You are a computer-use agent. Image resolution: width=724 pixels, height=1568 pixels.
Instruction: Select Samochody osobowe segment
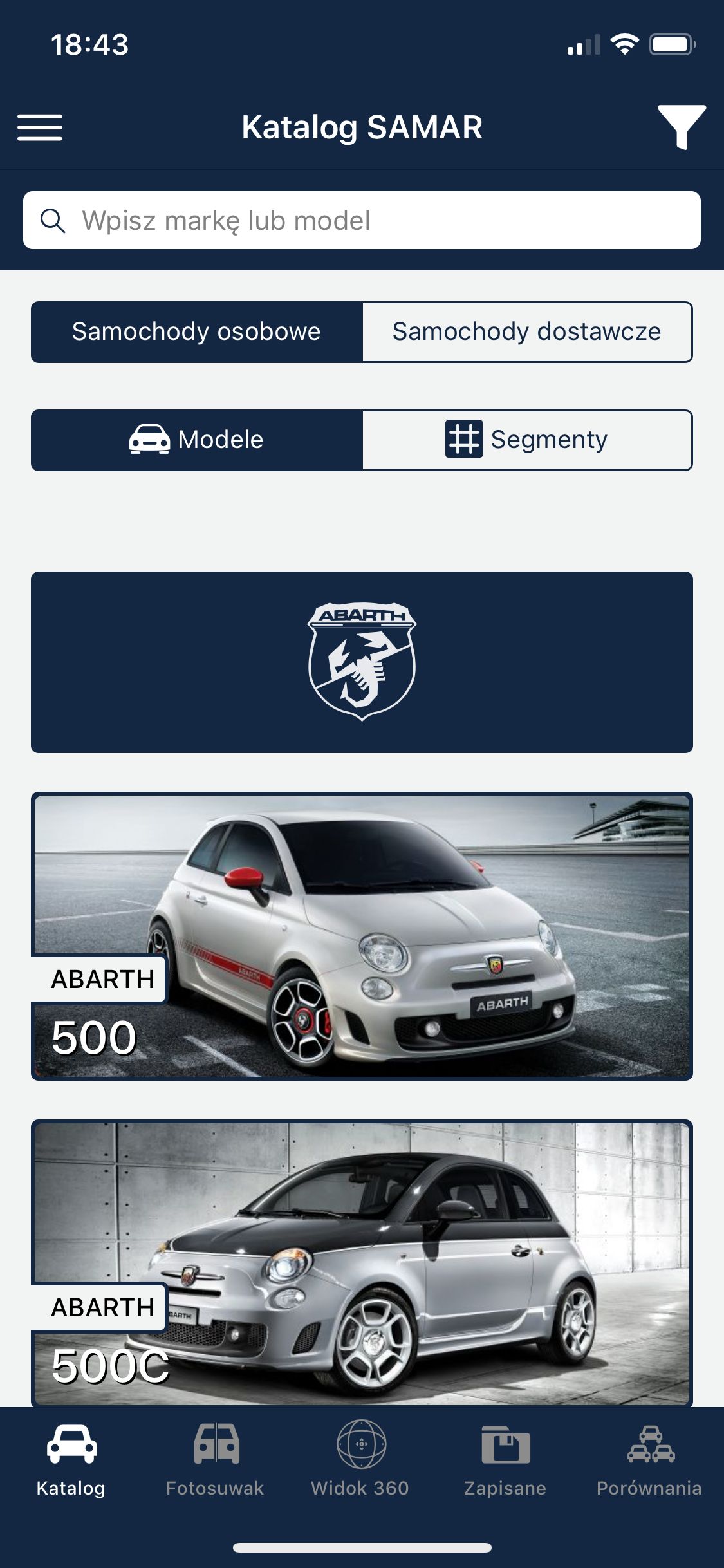click(197, 332)
